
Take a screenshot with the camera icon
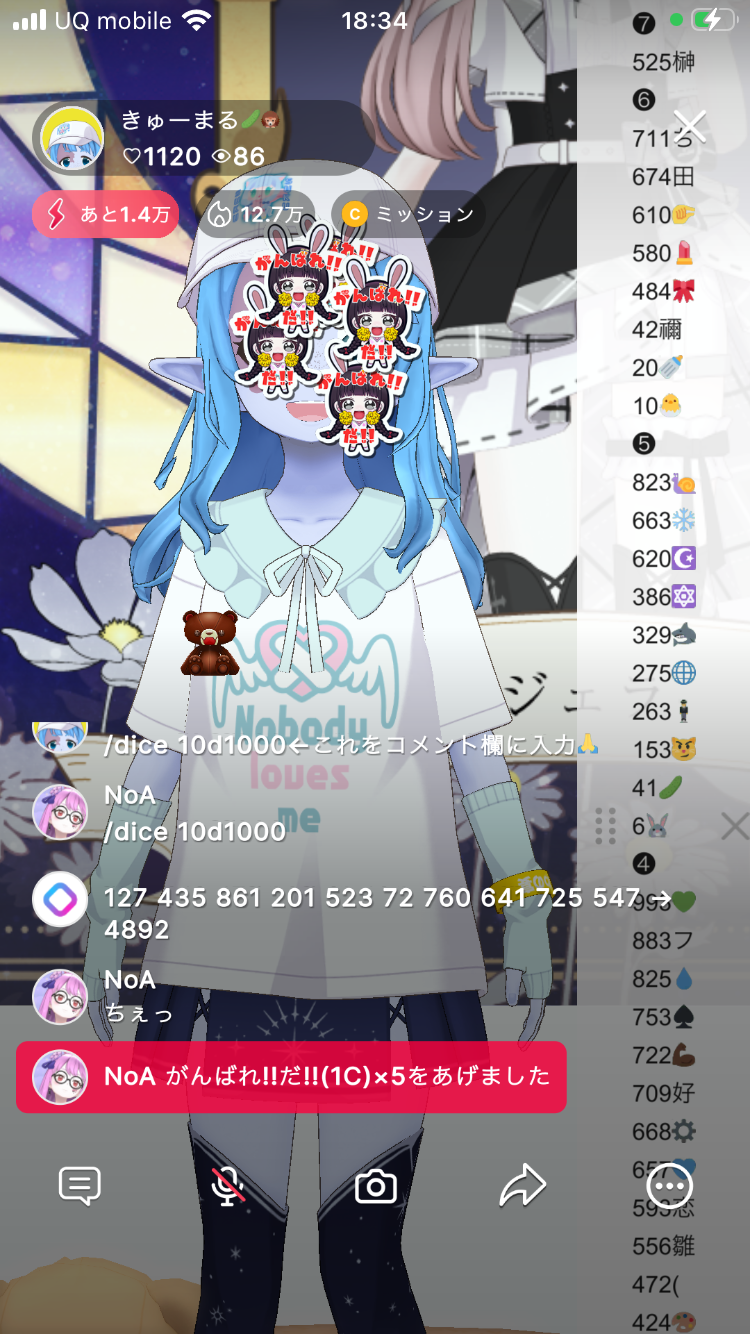click(376, 1187)
